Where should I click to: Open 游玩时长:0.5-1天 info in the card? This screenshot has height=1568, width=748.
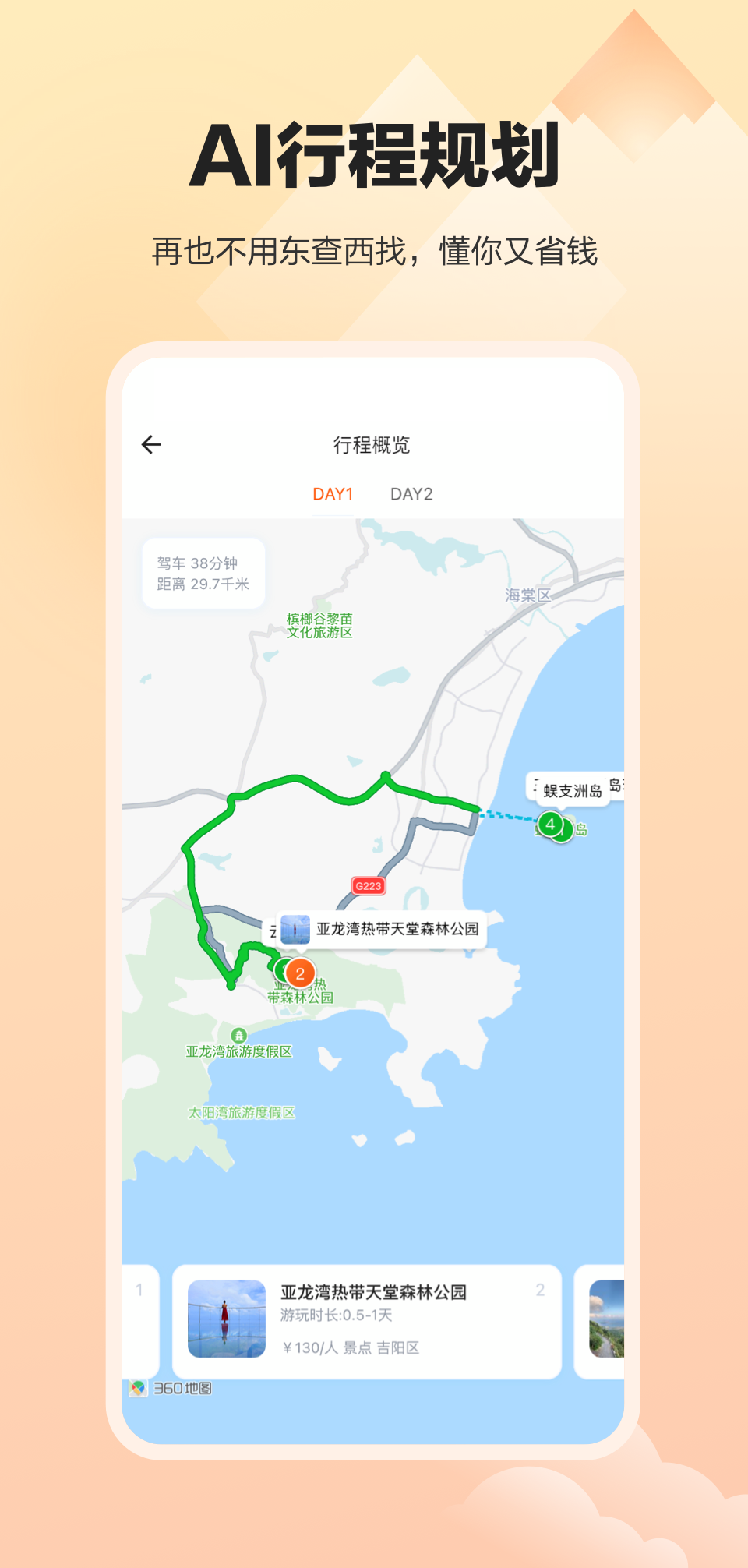coord(336,1315)
